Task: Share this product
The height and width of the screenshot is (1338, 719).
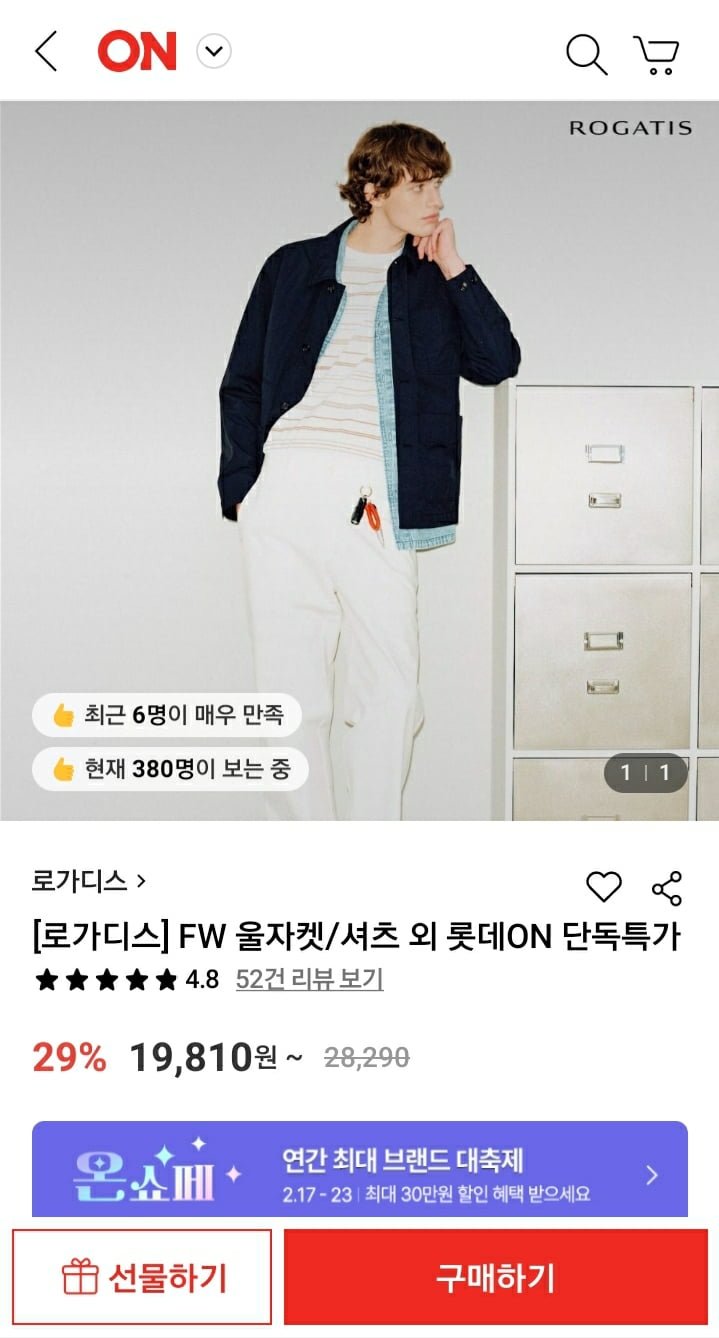Action: tap(666, 888)
